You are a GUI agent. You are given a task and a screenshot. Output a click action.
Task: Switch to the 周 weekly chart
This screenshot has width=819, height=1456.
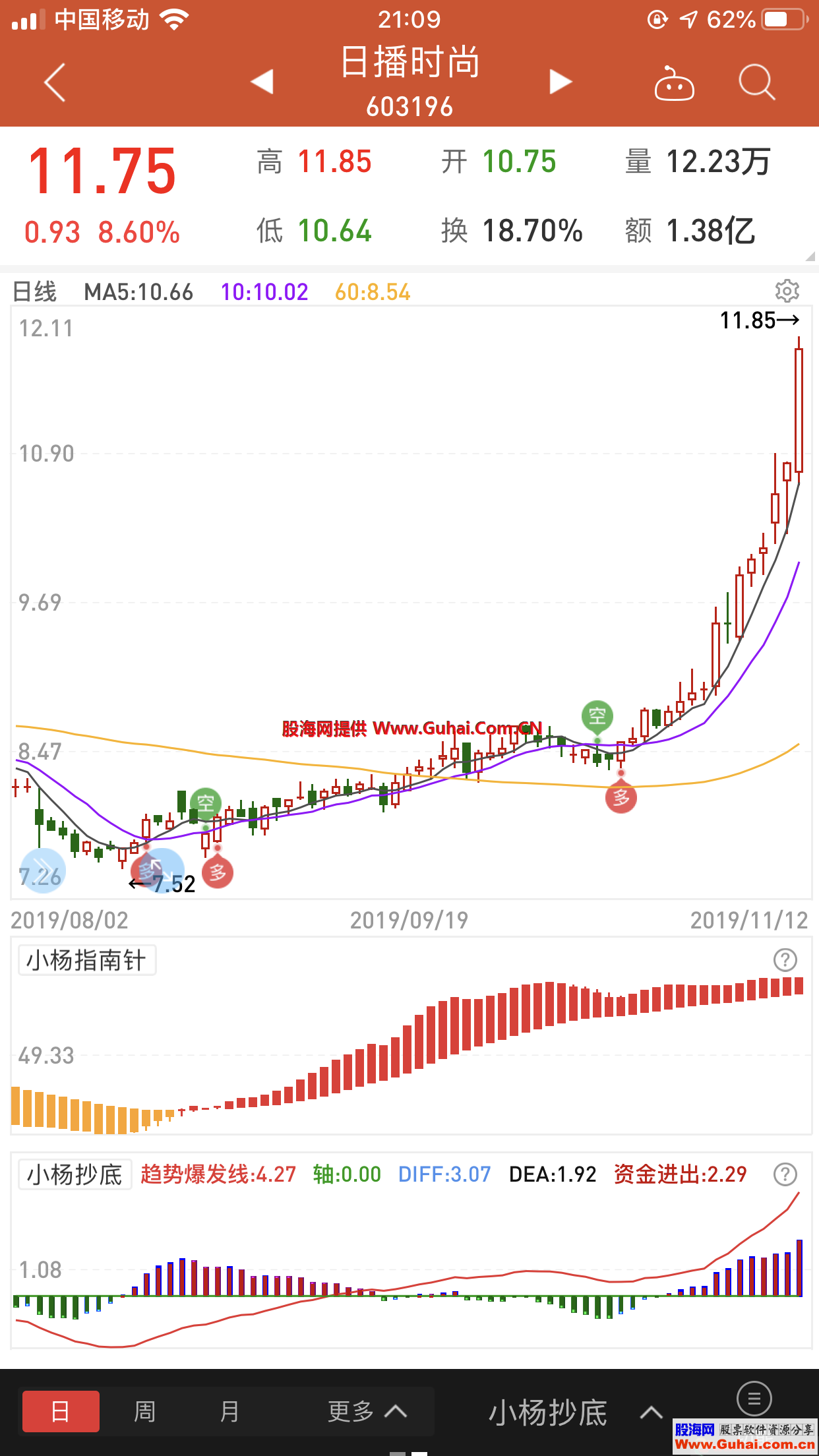(x=145, y=1412)
